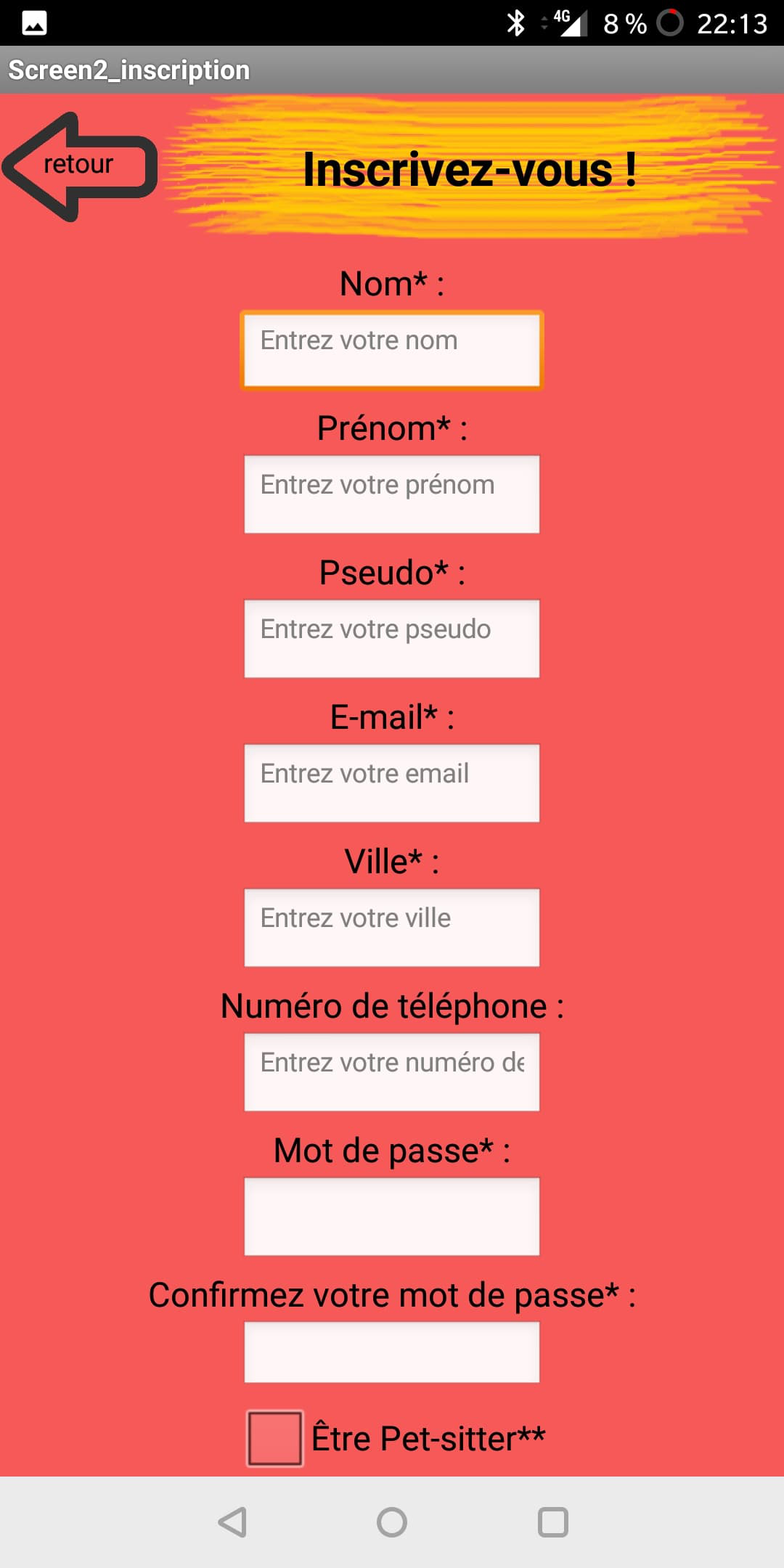Check the Être Pet-sitter checkbox
The image size is (784, 1568).
[275, 1438]
